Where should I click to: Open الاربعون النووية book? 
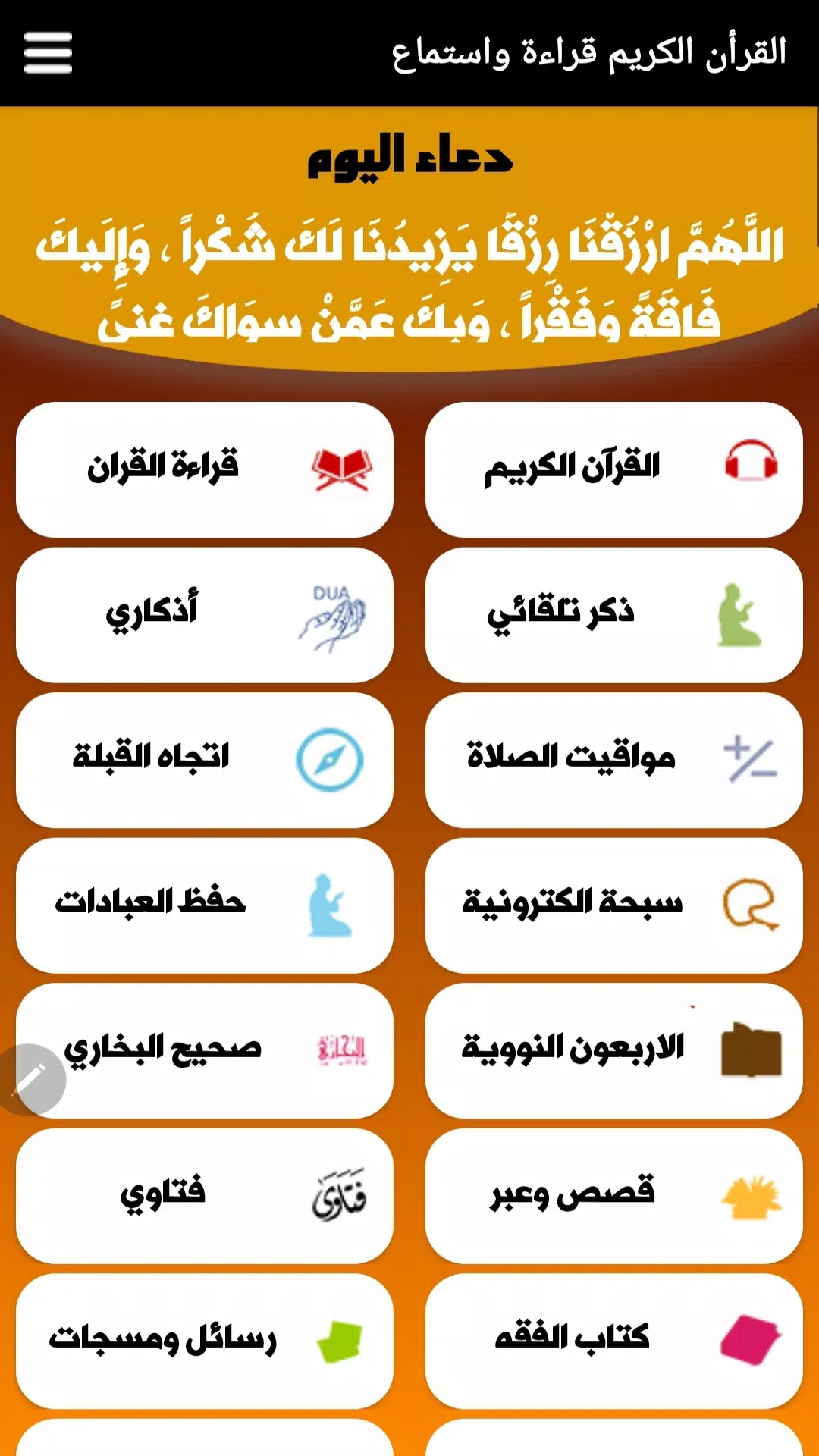(x=614, y=1051)
